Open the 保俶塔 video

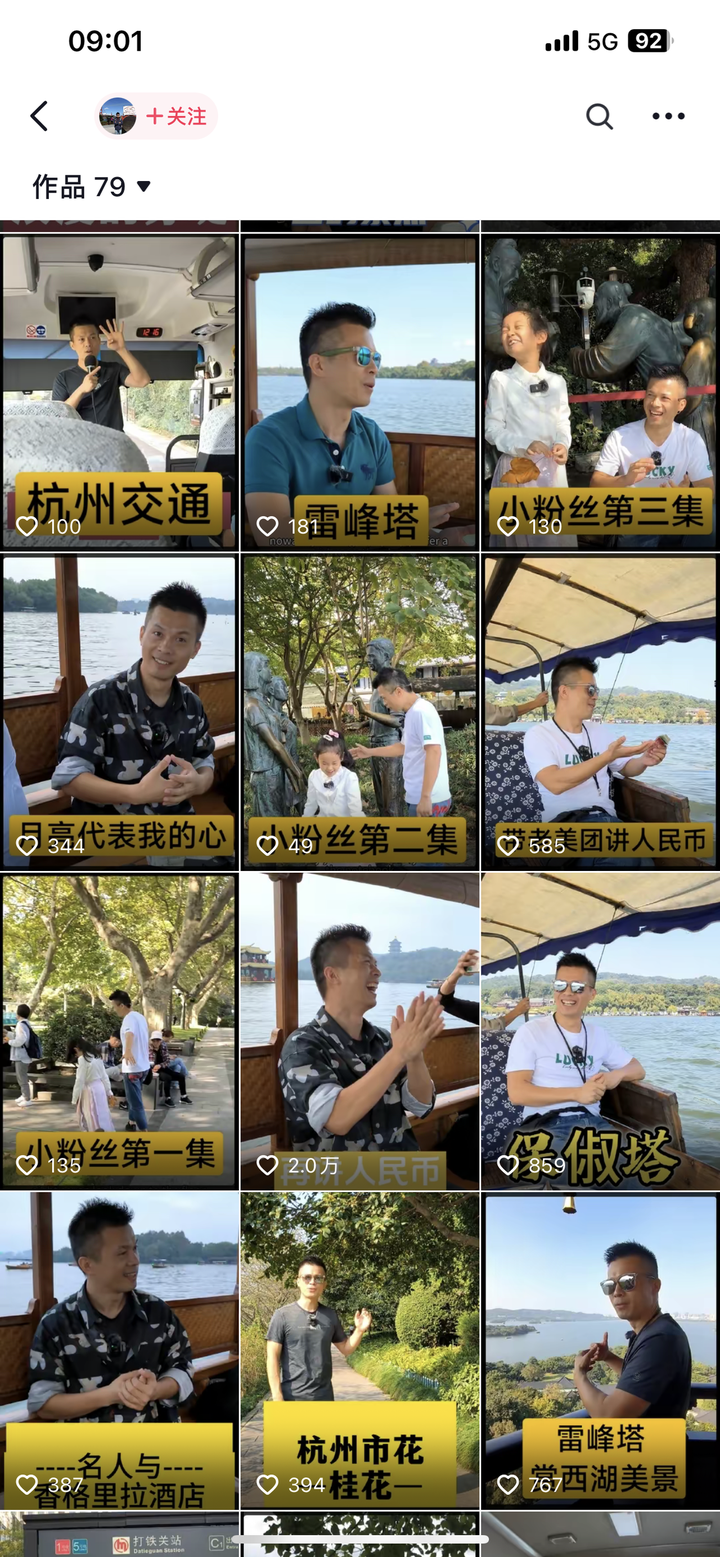click(x=600, y=1030)
